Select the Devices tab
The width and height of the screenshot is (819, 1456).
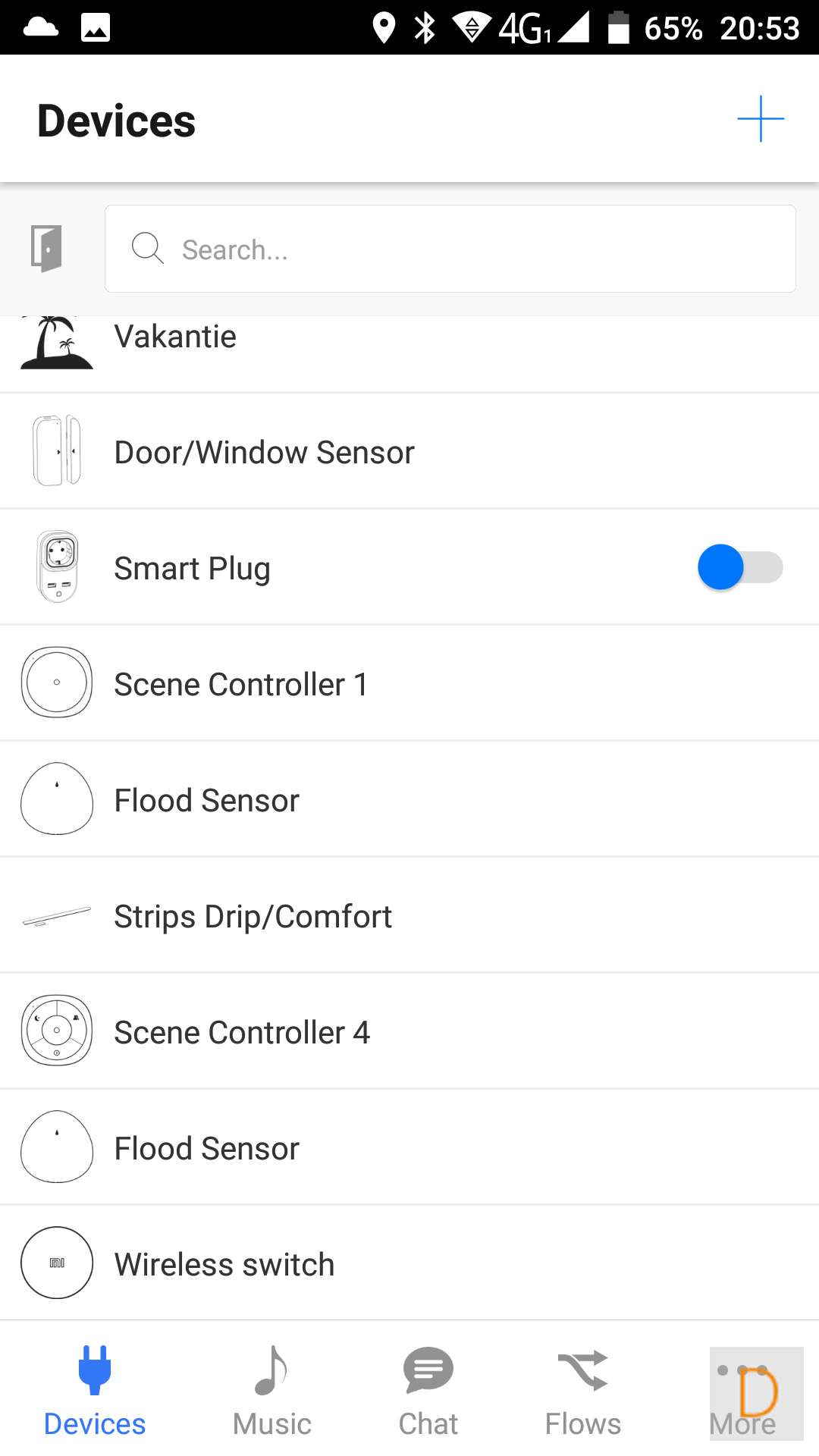[95, 1392]
